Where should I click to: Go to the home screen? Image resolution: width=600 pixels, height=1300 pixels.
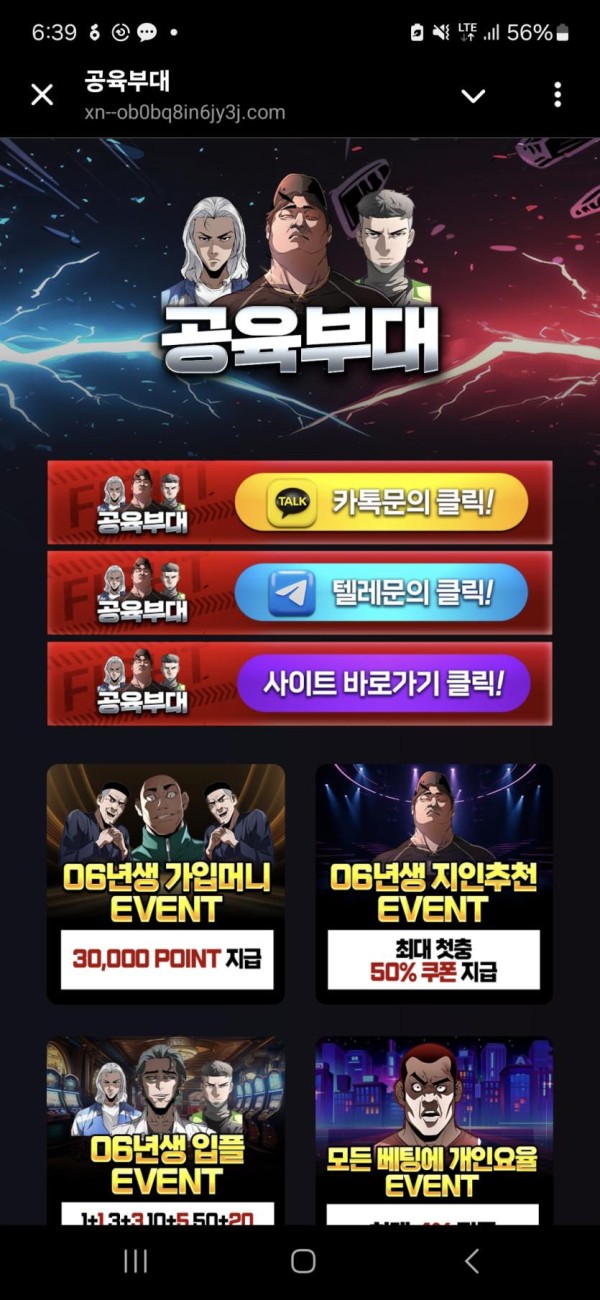pyautogui.click(x=303, y=1261)
